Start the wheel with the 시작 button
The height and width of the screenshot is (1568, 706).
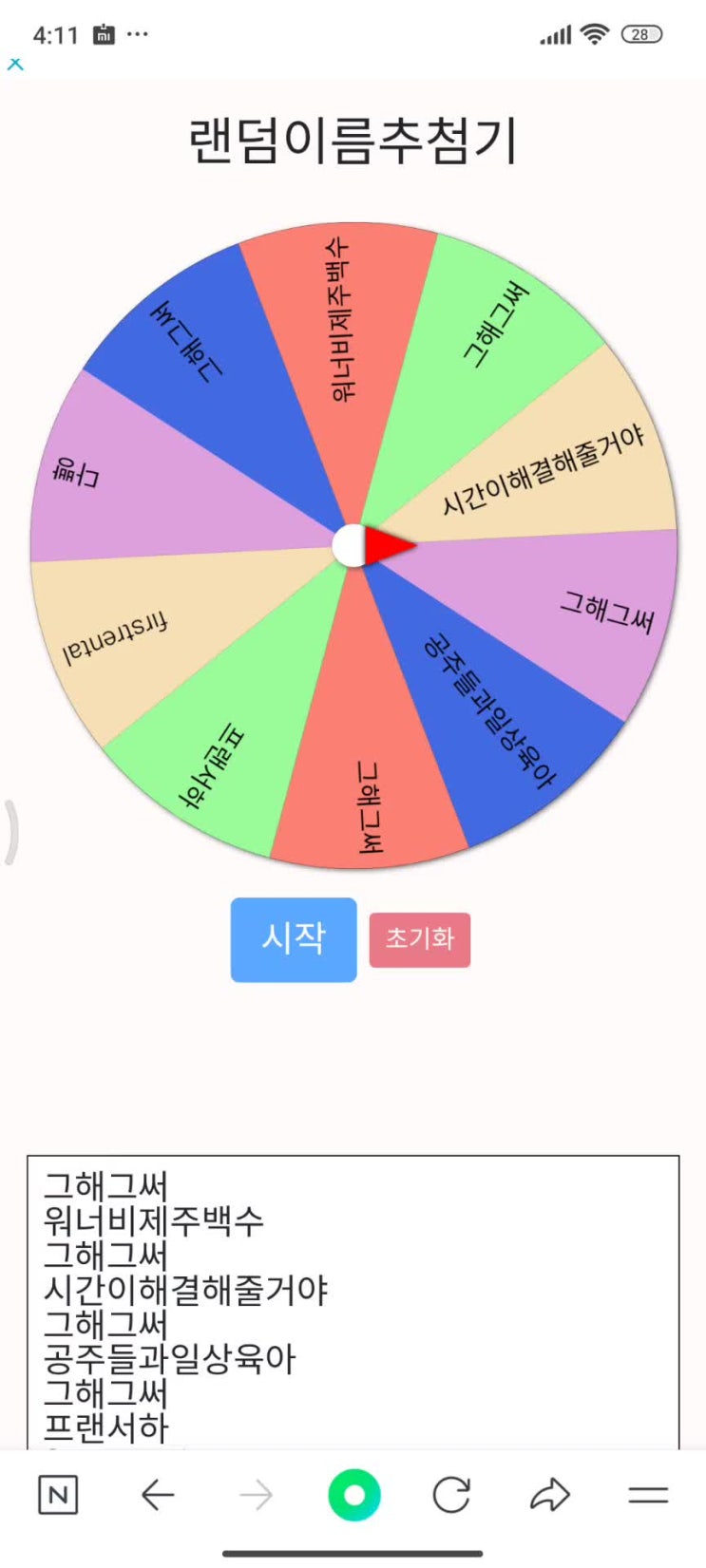coord(294,939)
